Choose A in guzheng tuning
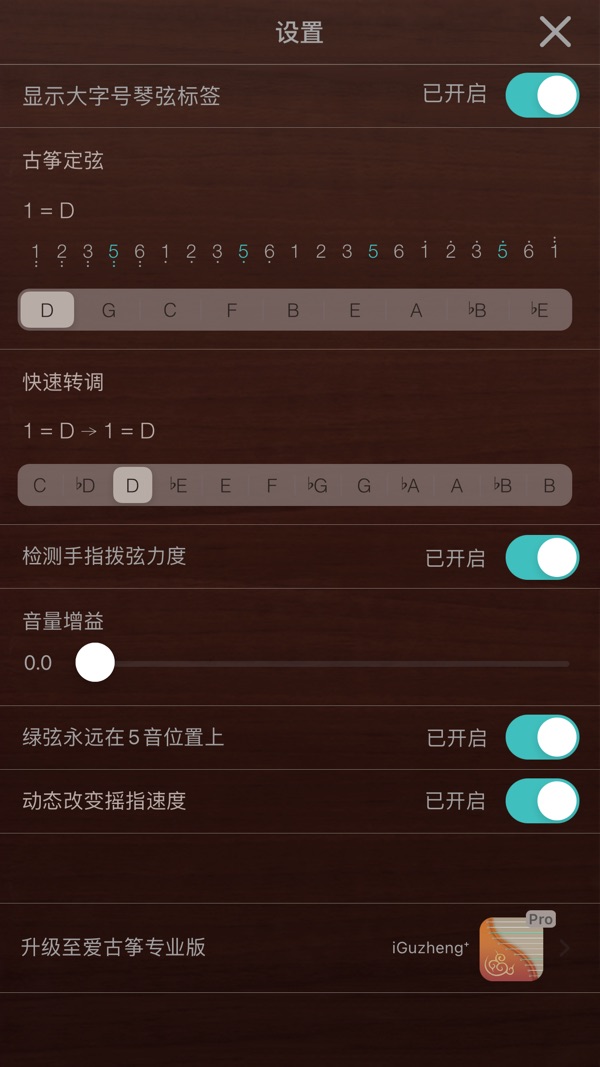The height and width of the screenshot is (1067, 600). pos(416,310)
